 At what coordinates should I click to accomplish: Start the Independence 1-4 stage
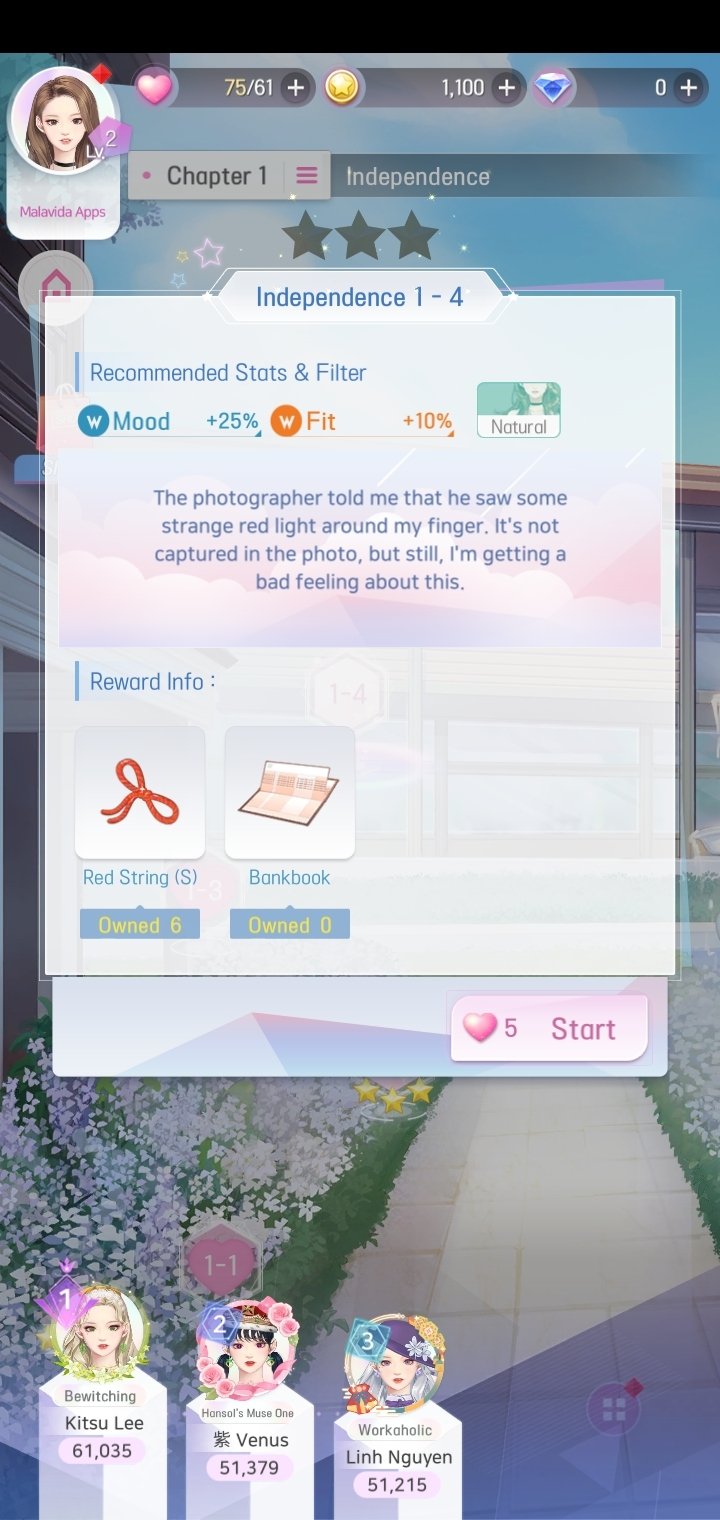tap(549, 1028)
